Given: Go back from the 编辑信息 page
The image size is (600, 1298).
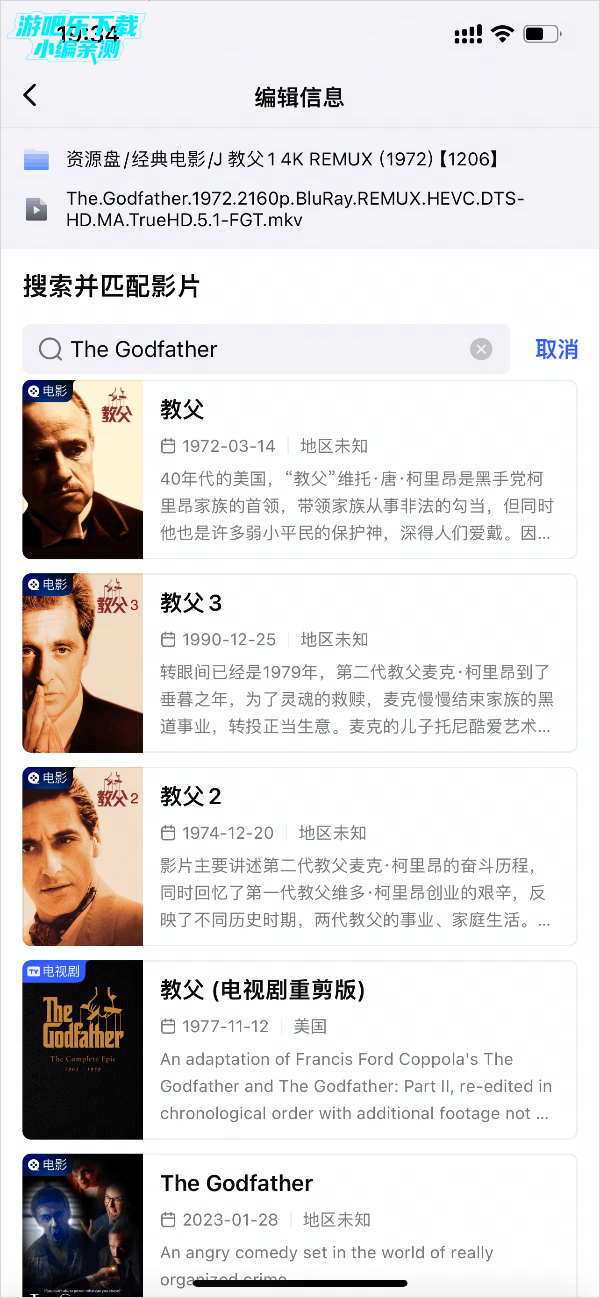Looking at the screenshot, I should click(x=30, y=95).
